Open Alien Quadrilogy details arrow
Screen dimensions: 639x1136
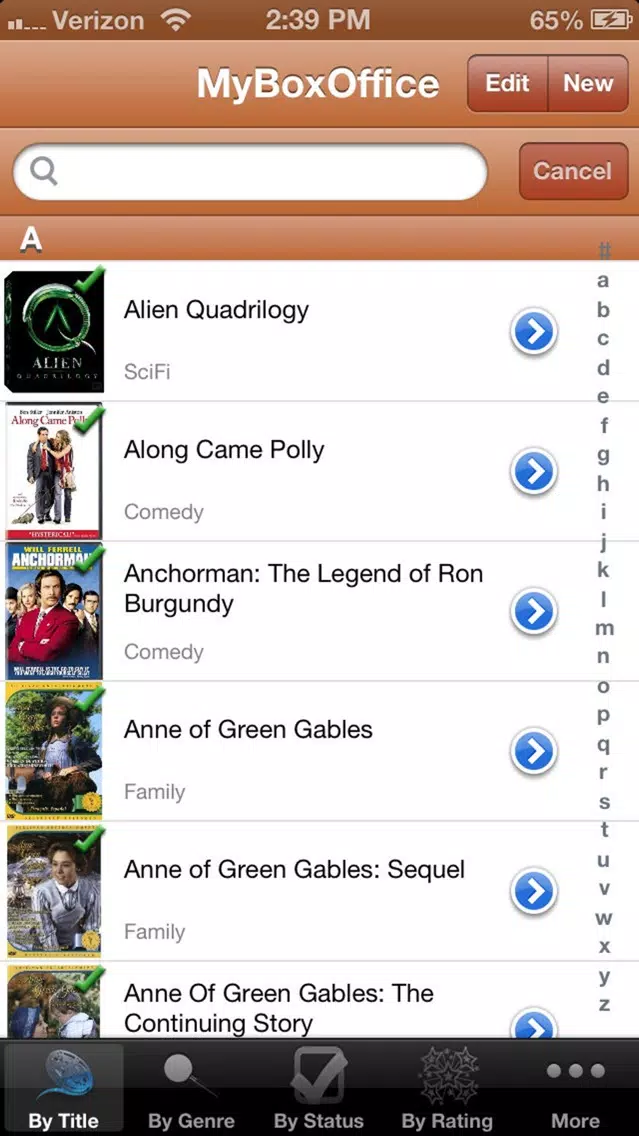pyautogui.click(x=534, y=332)
